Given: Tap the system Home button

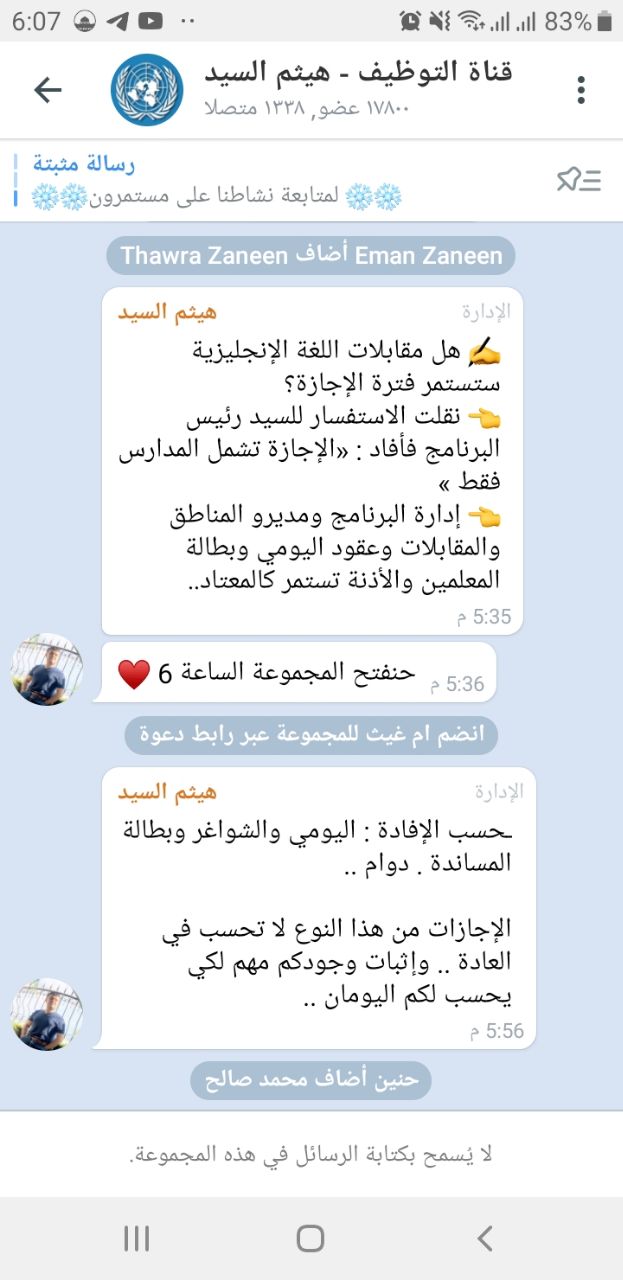Looking at the screenshot, I should 311,1238.
